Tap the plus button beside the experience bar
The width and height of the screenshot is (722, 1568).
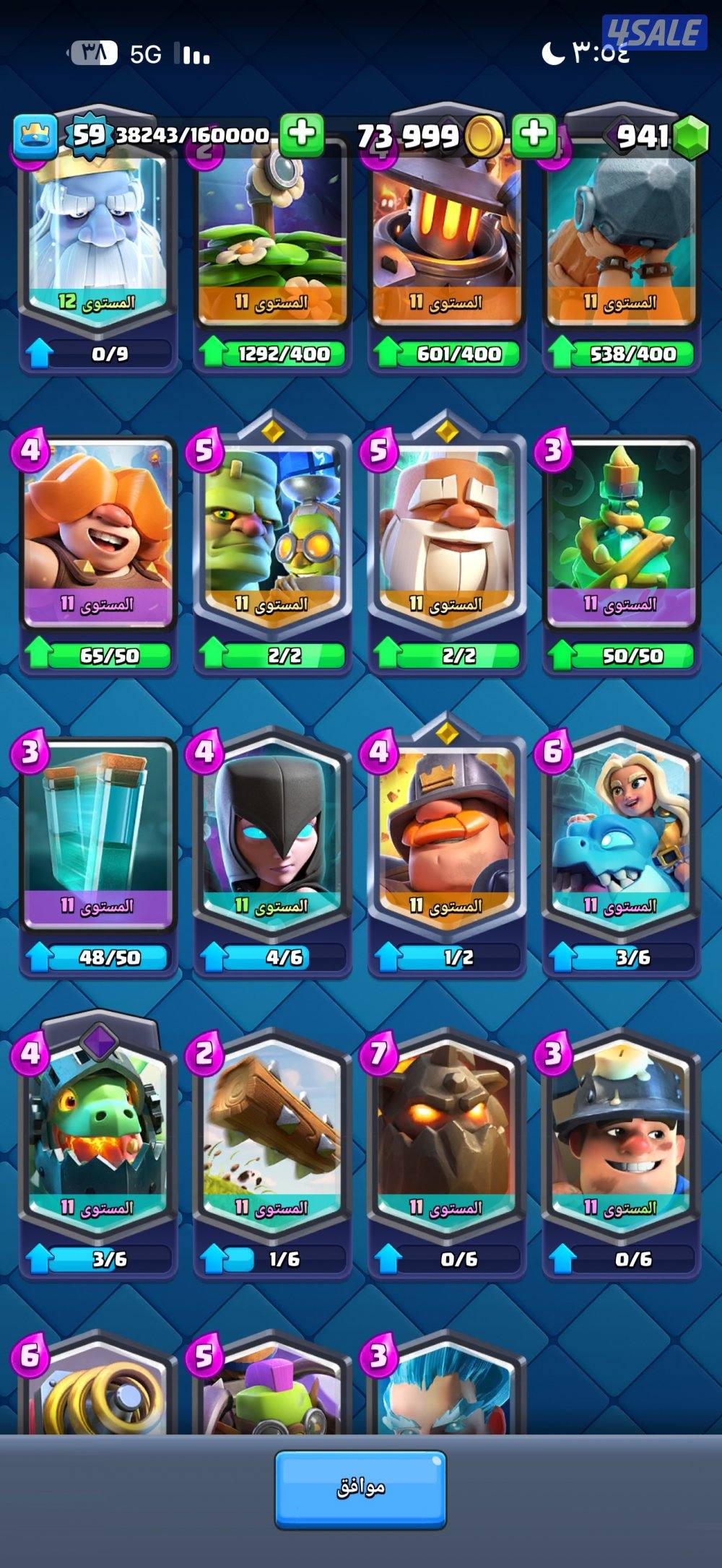point(301,134)
